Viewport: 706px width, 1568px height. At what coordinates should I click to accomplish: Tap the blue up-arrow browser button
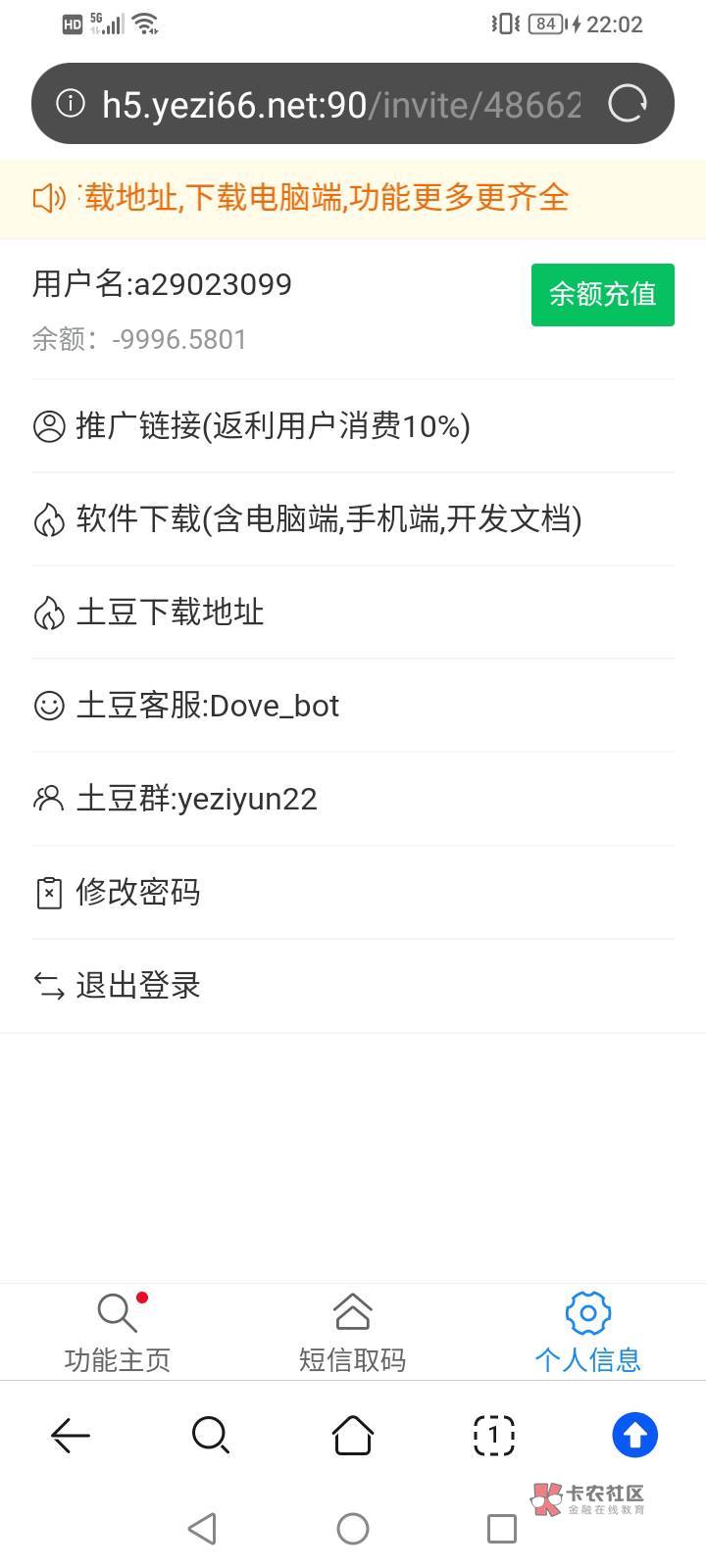click(x=634, y=1436)
